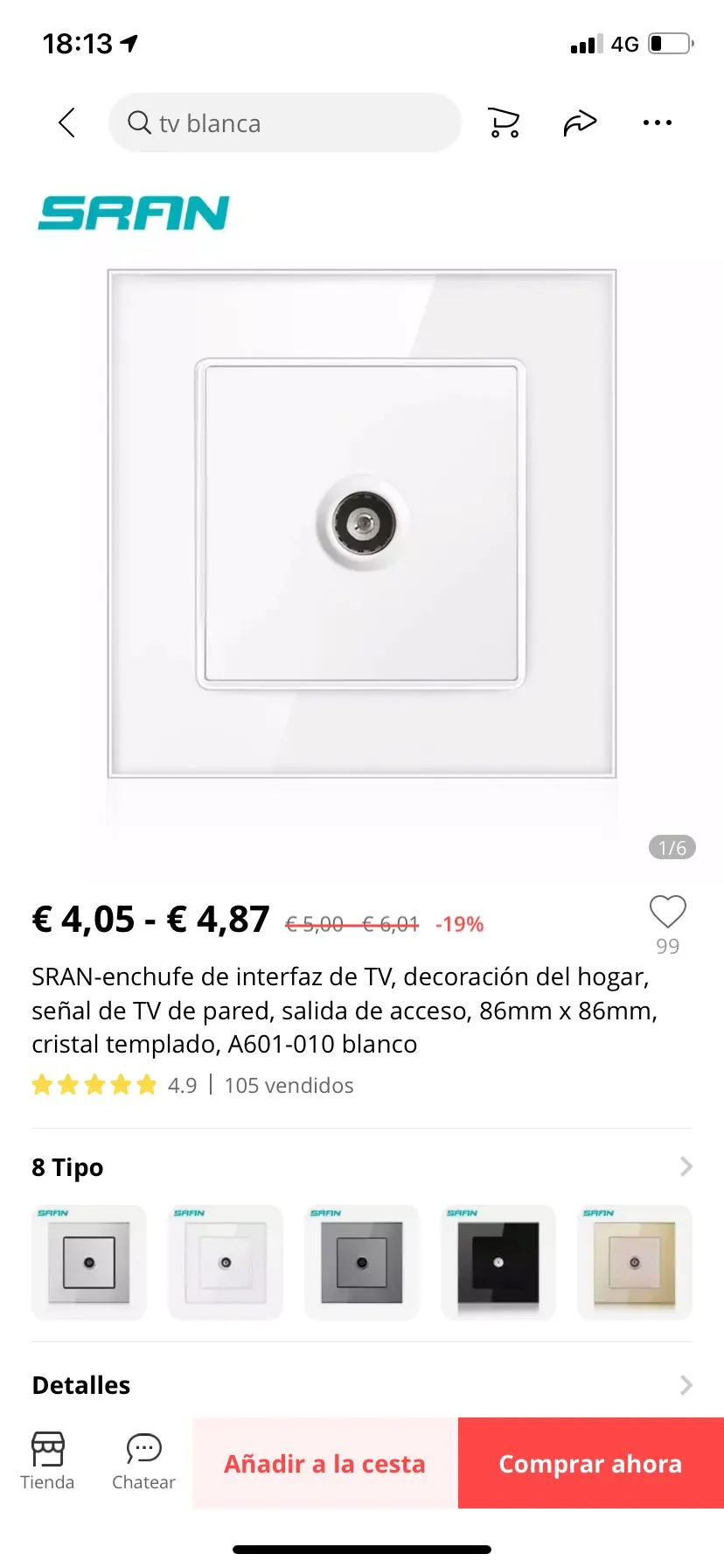Visit the seller's Tienda
The image size is (724, 1568).
point(47,1462)
